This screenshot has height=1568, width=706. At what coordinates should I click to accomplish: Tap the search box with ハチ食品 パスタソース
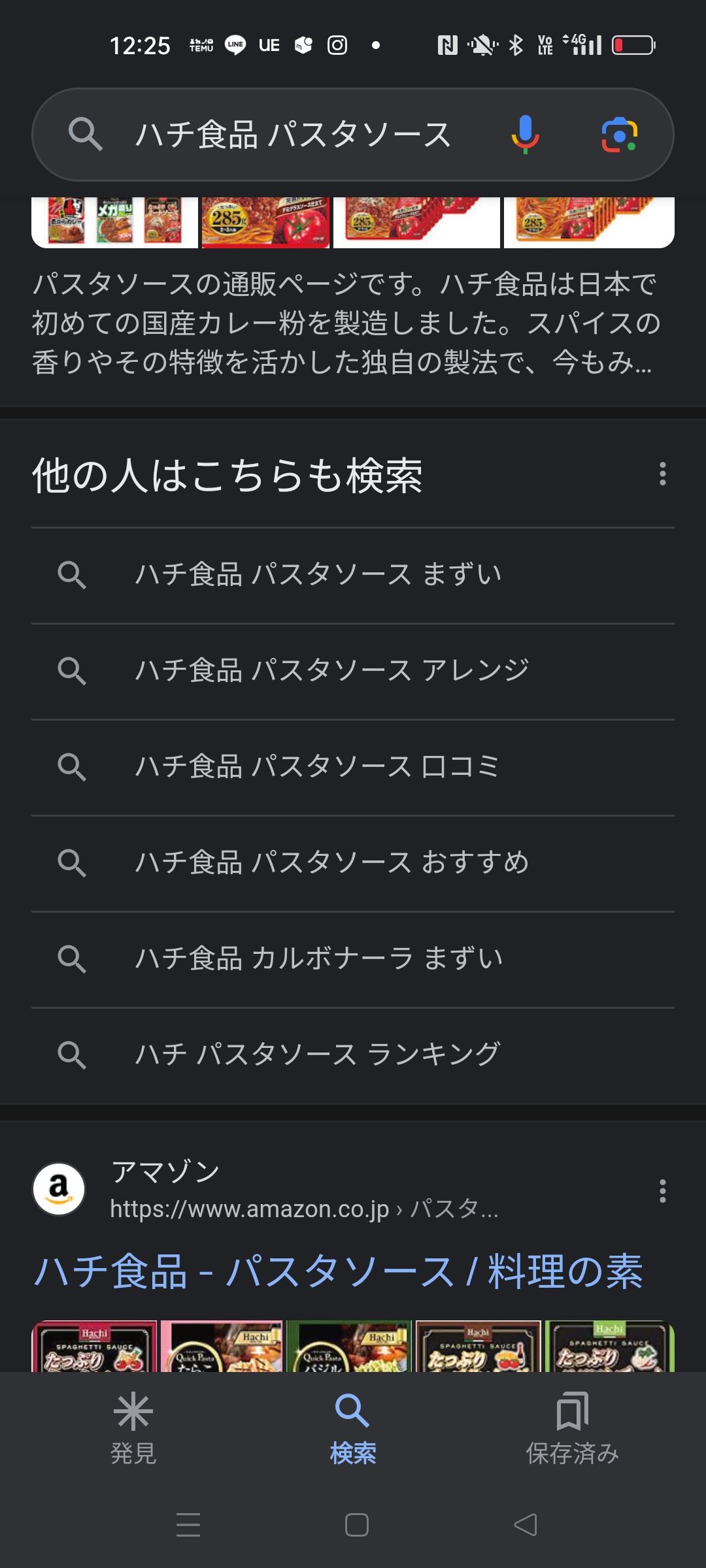pyautogui.click(x=293, y=135)
